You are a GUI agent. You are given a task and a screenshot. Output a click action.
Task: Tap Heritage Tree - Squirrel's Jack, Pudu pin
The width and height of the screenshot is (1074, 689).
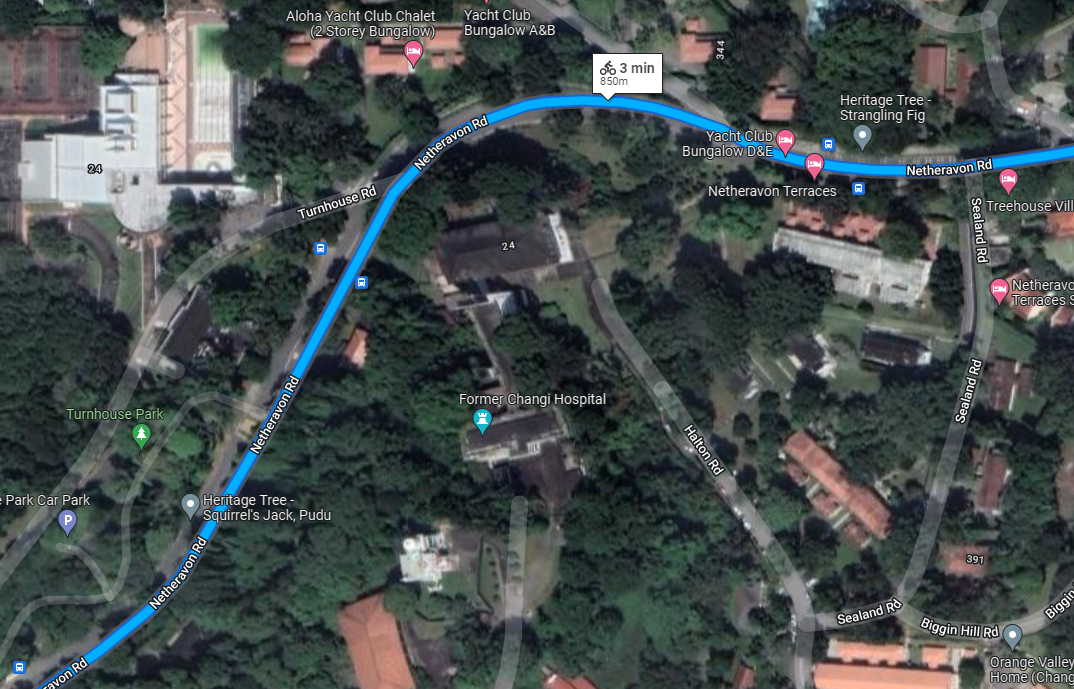click(191, 506)
